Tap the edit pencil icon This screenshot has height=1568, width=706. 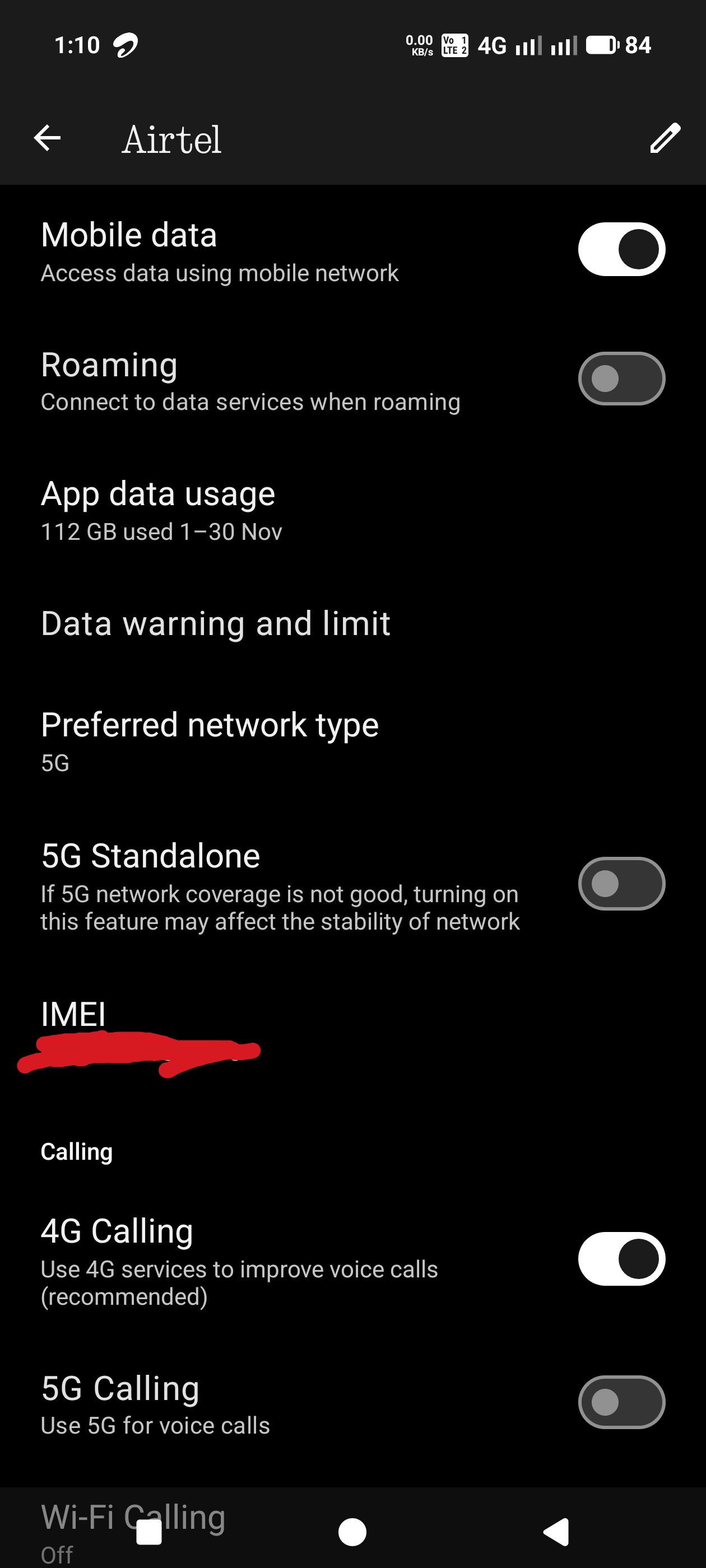tap(664, 138)
